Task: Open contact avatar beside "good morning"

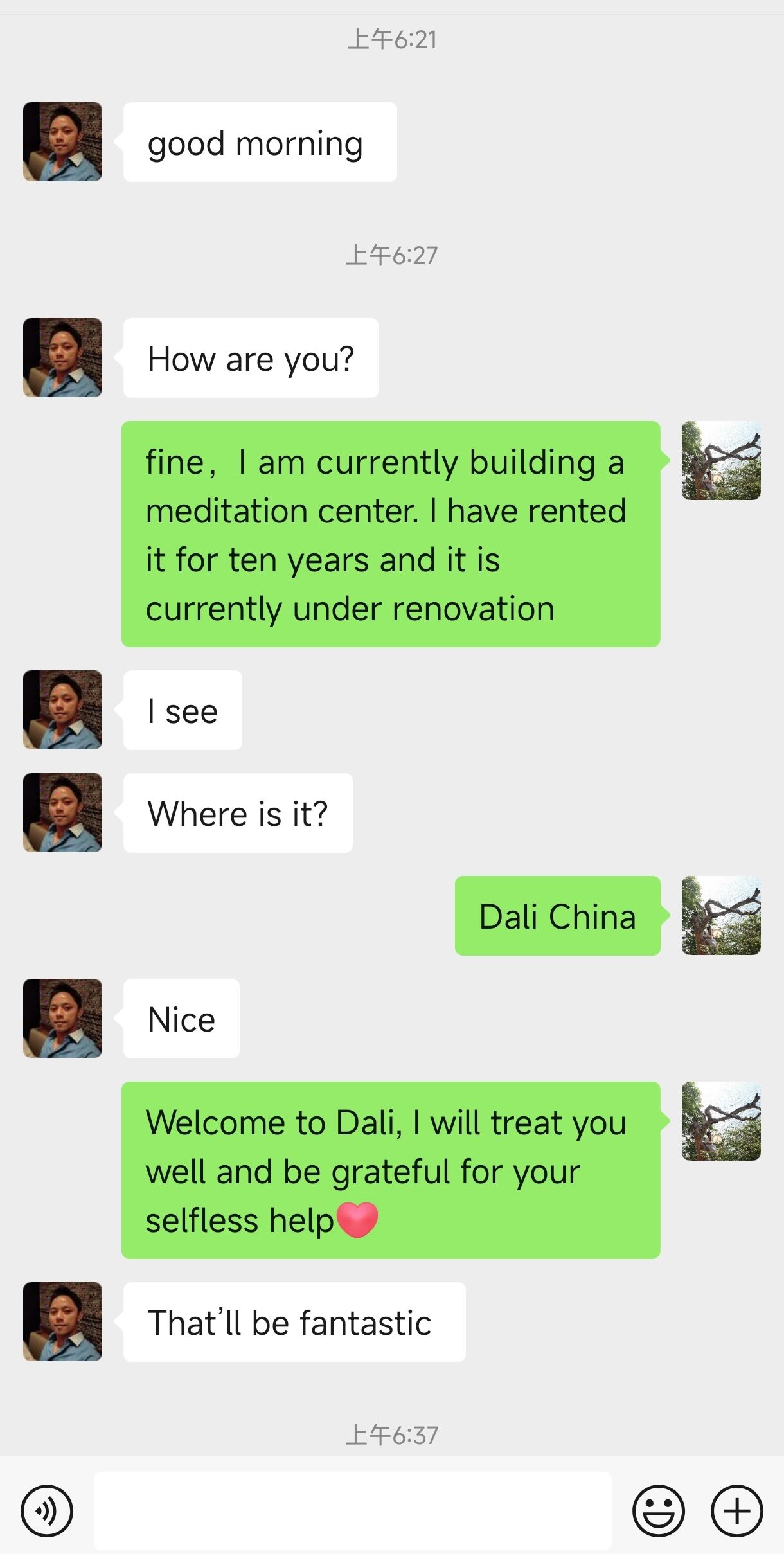Action: 62,141
